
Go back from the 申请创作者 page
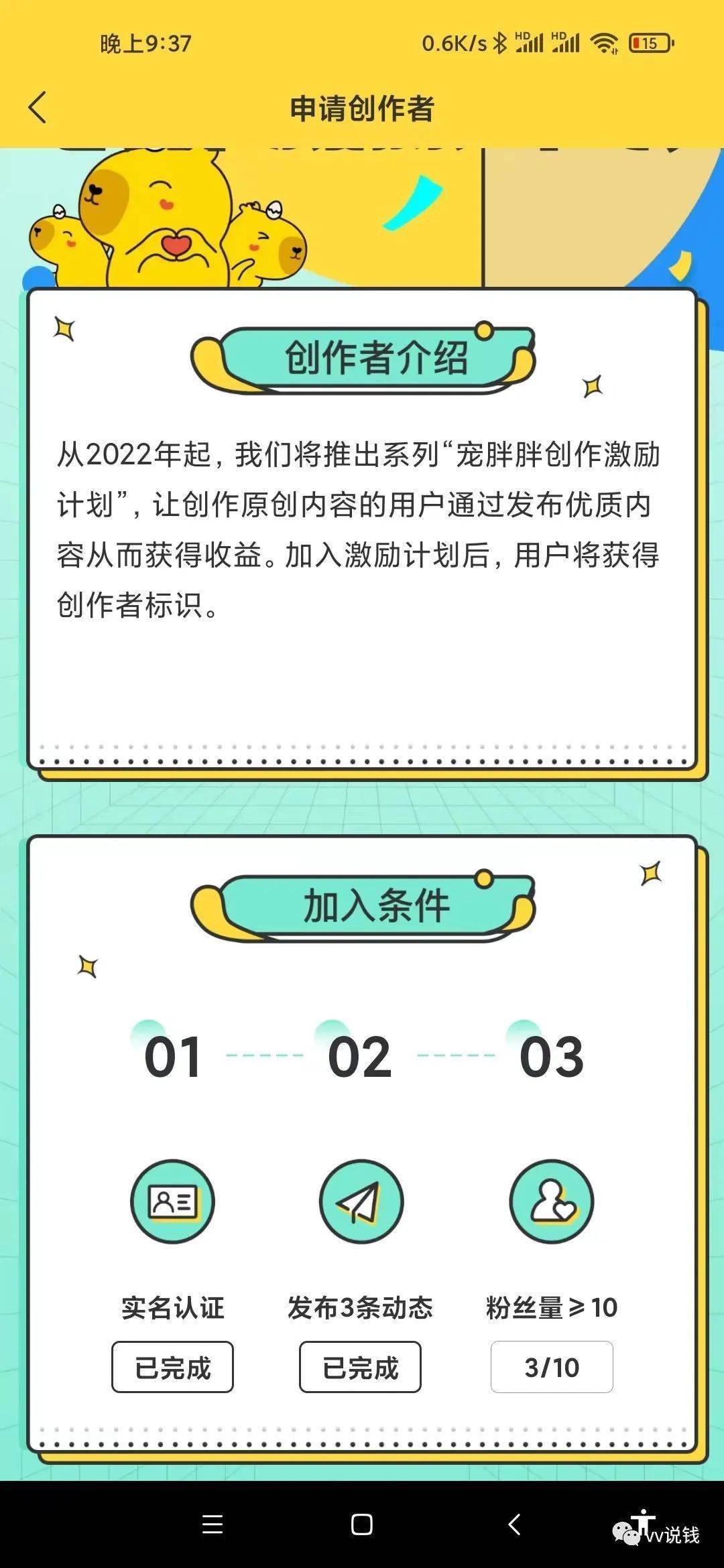coord(38,108)
